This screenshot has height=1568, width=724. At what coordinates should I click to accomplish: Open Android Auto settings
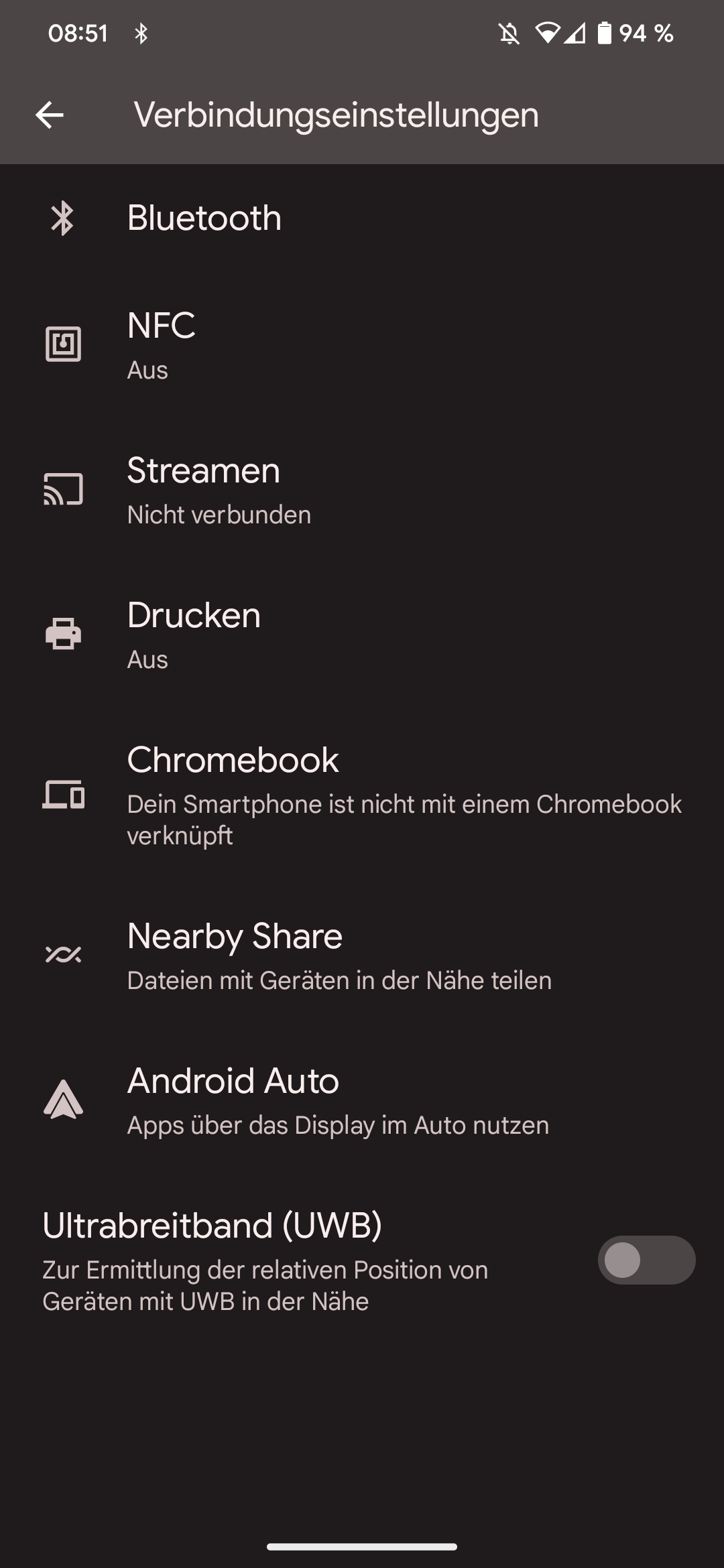tap(233, 1099)
